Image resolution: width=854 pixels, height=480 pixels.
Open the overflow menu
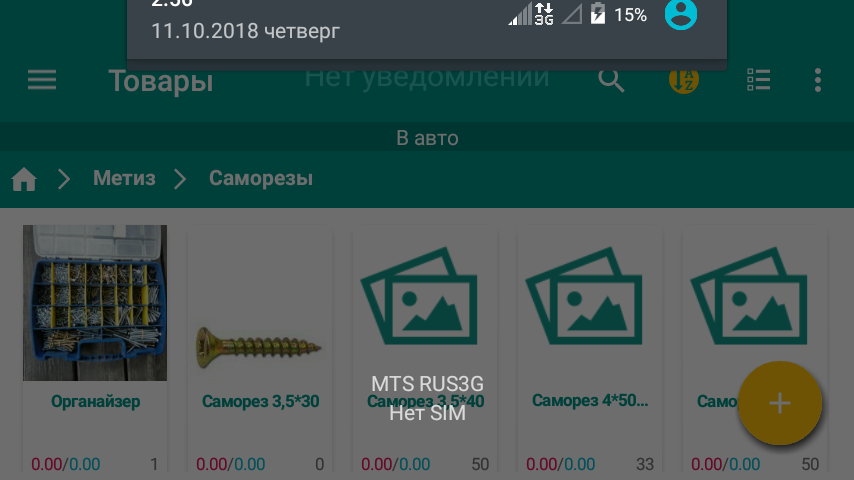(818, 81)
